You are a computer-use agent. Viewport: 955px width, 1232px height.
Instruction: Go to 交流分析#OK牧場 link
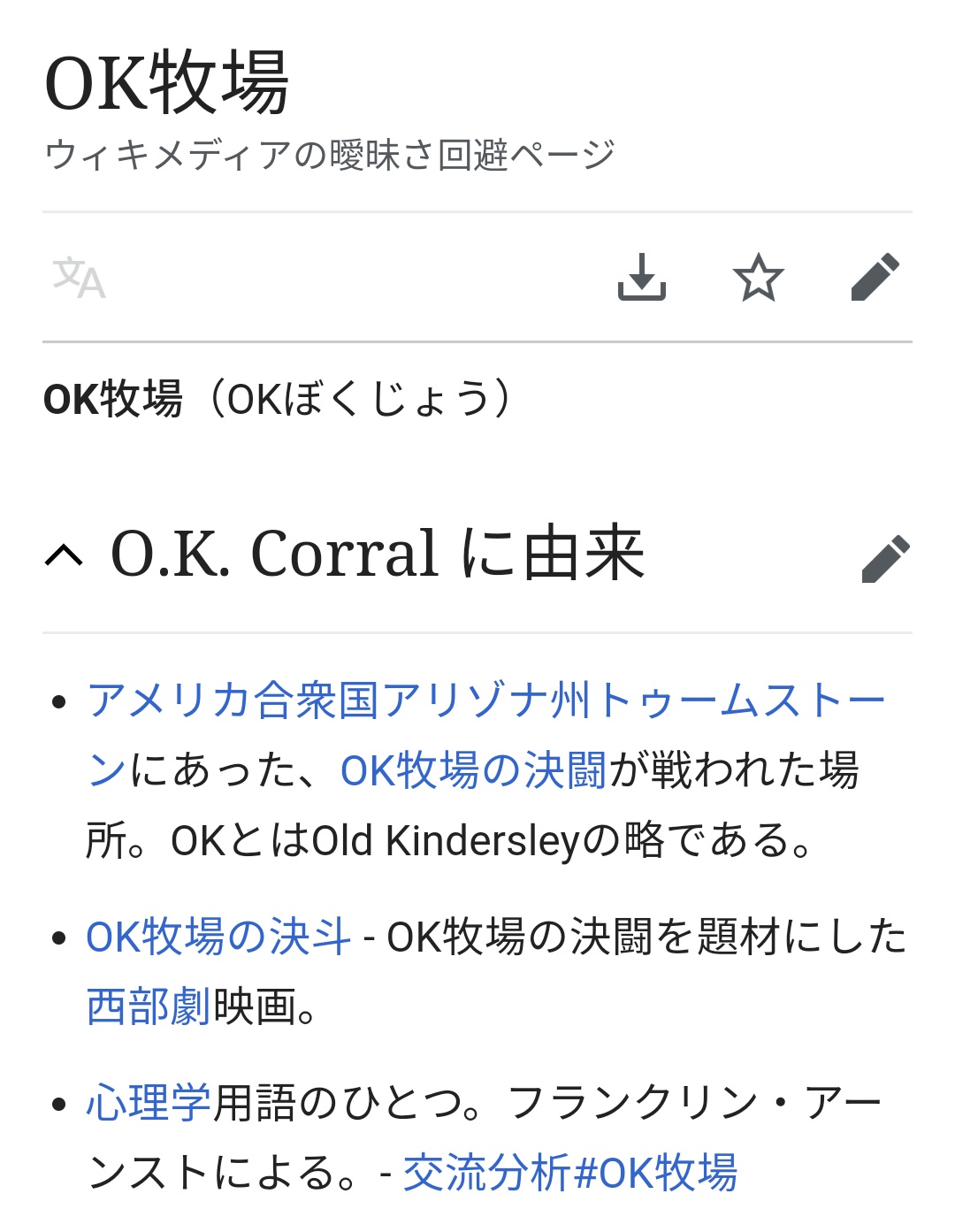point(570,1174)
